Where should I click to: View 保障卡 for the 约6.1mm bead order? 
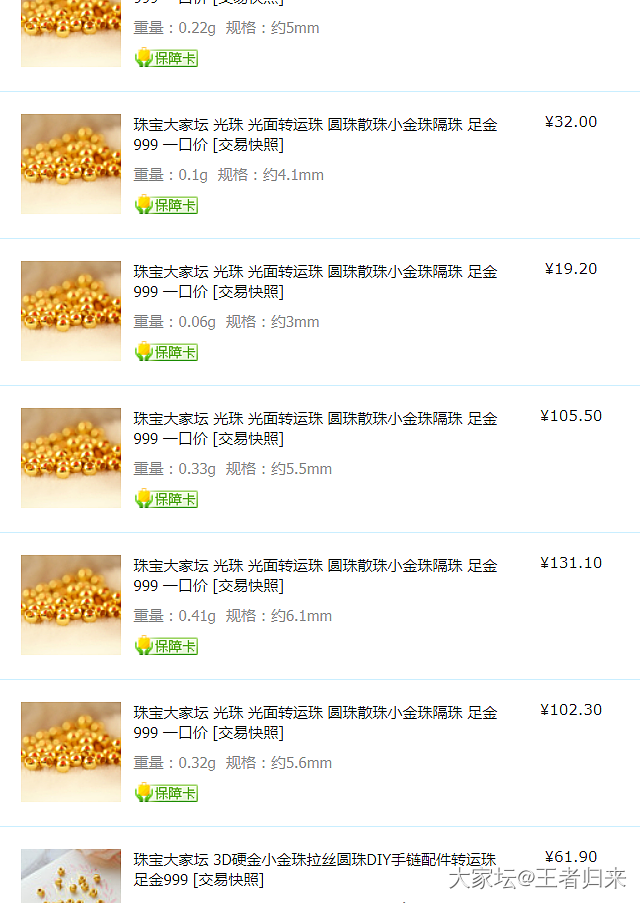point(167,646)
